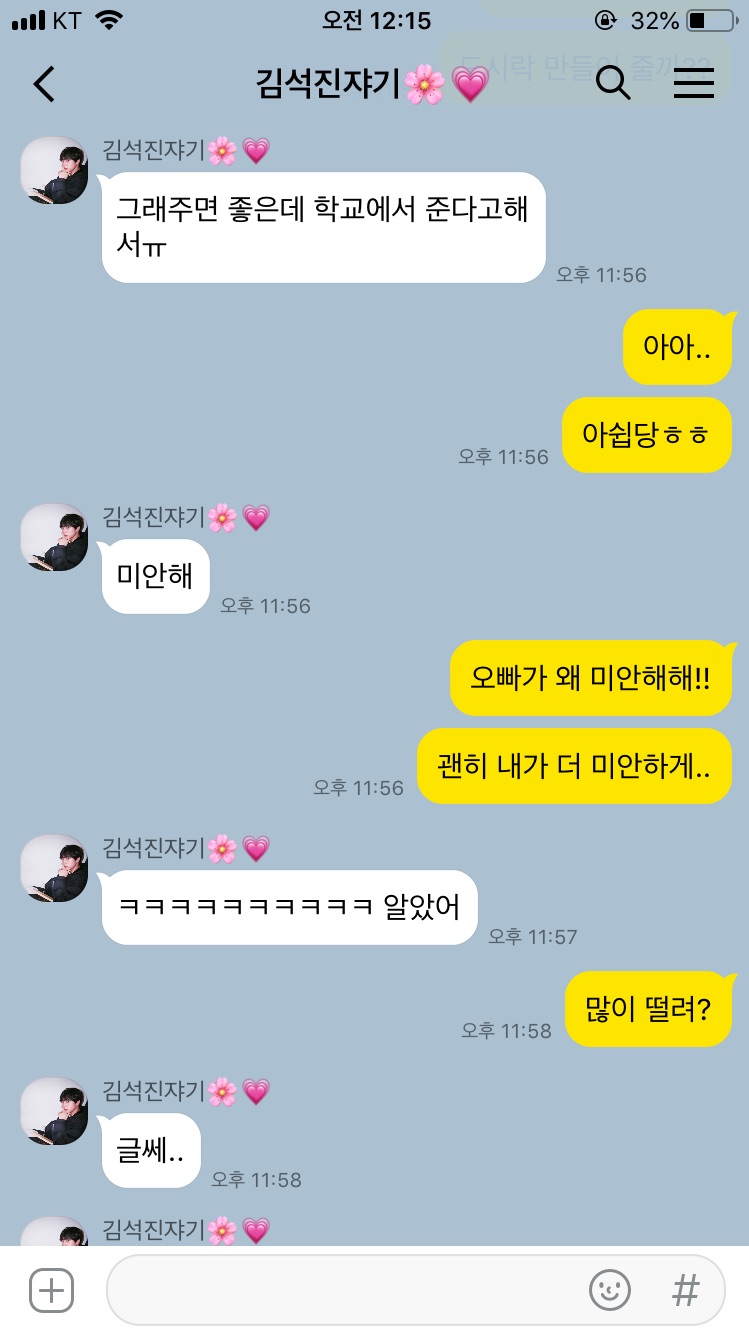This screenshot has height=1334, width=749.
Task: Search within this conversation
Action: [613, 84]
